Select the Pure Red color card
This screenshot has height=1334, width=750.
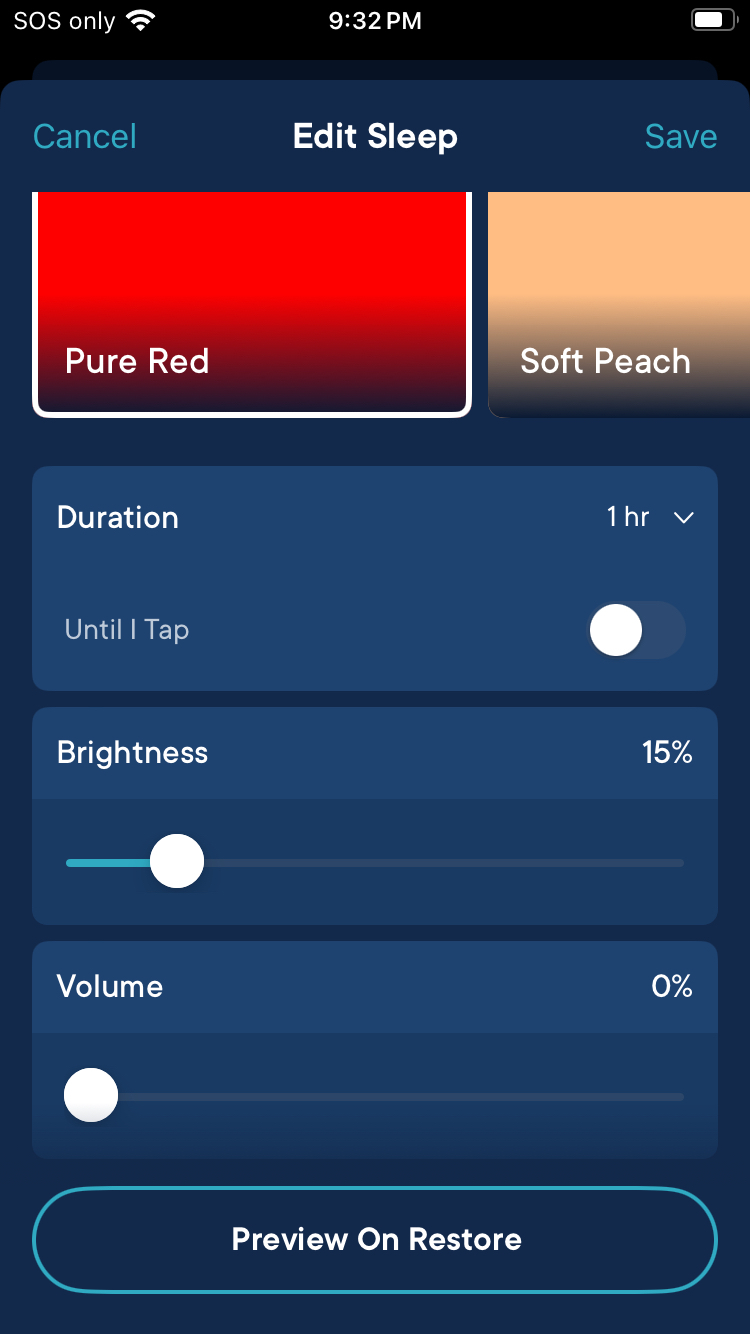coord(251,304)
